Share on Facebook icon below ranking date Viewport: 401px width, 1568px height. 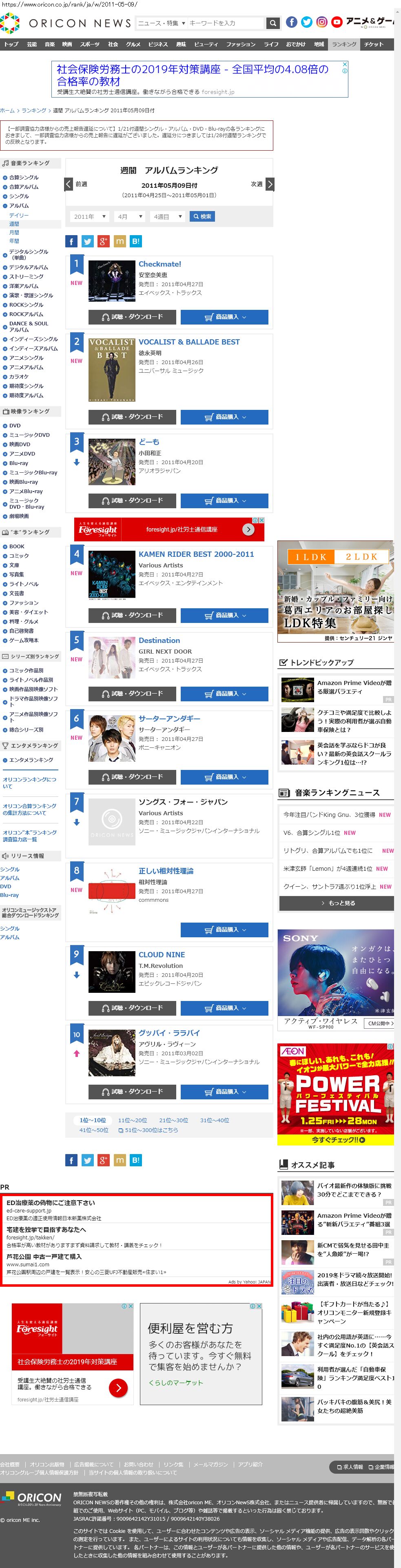[x=71, y=242]
